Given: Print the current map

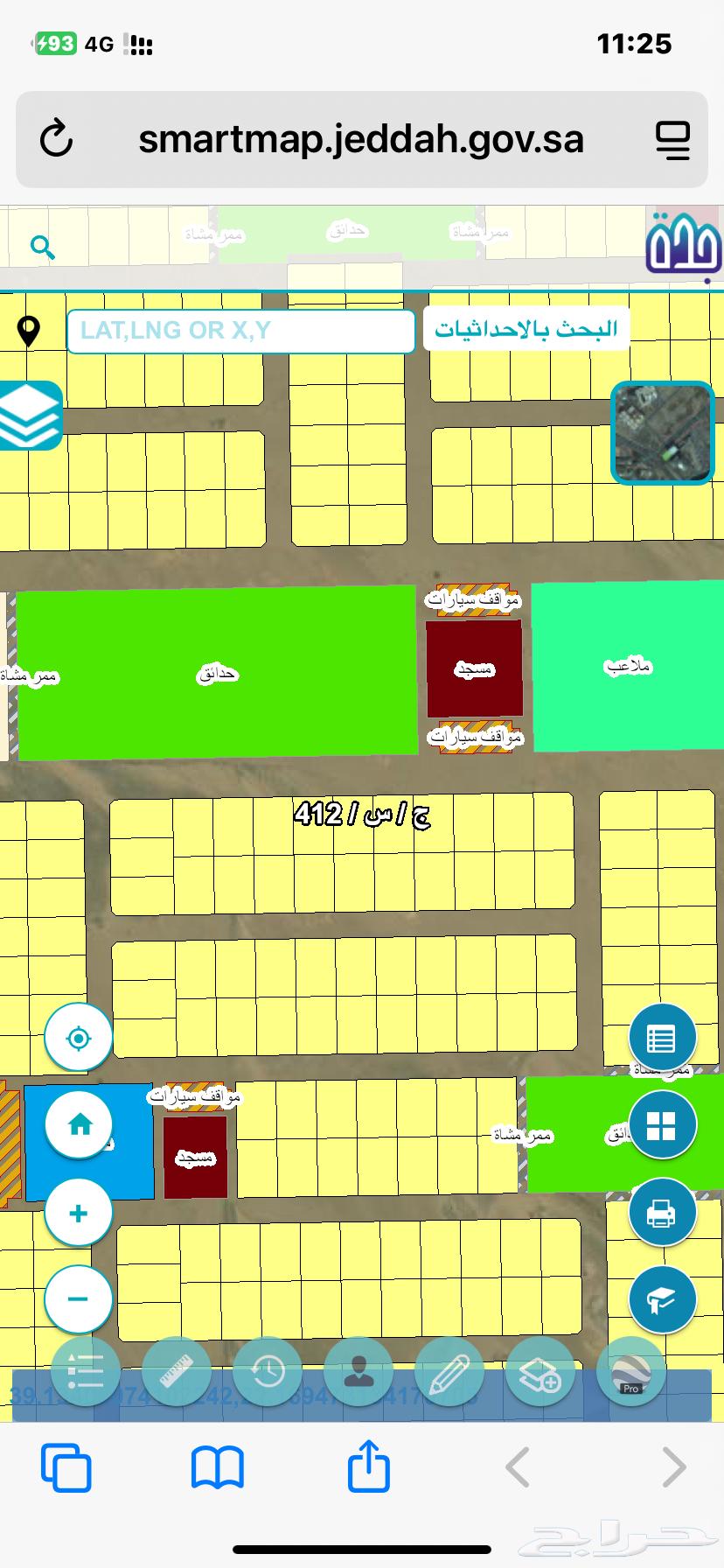Looking at the screenshot, I should coord(662,1214).
